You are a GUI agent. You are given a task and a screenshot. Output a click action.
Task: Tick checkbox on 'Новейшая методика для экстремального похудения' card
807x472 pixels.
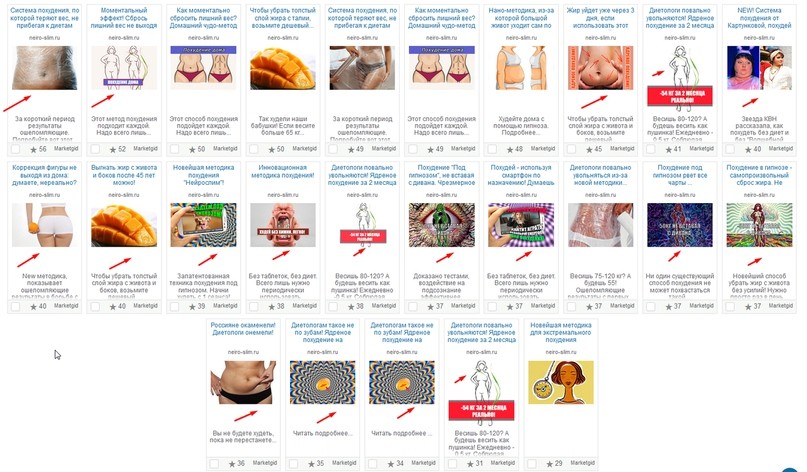531,463
